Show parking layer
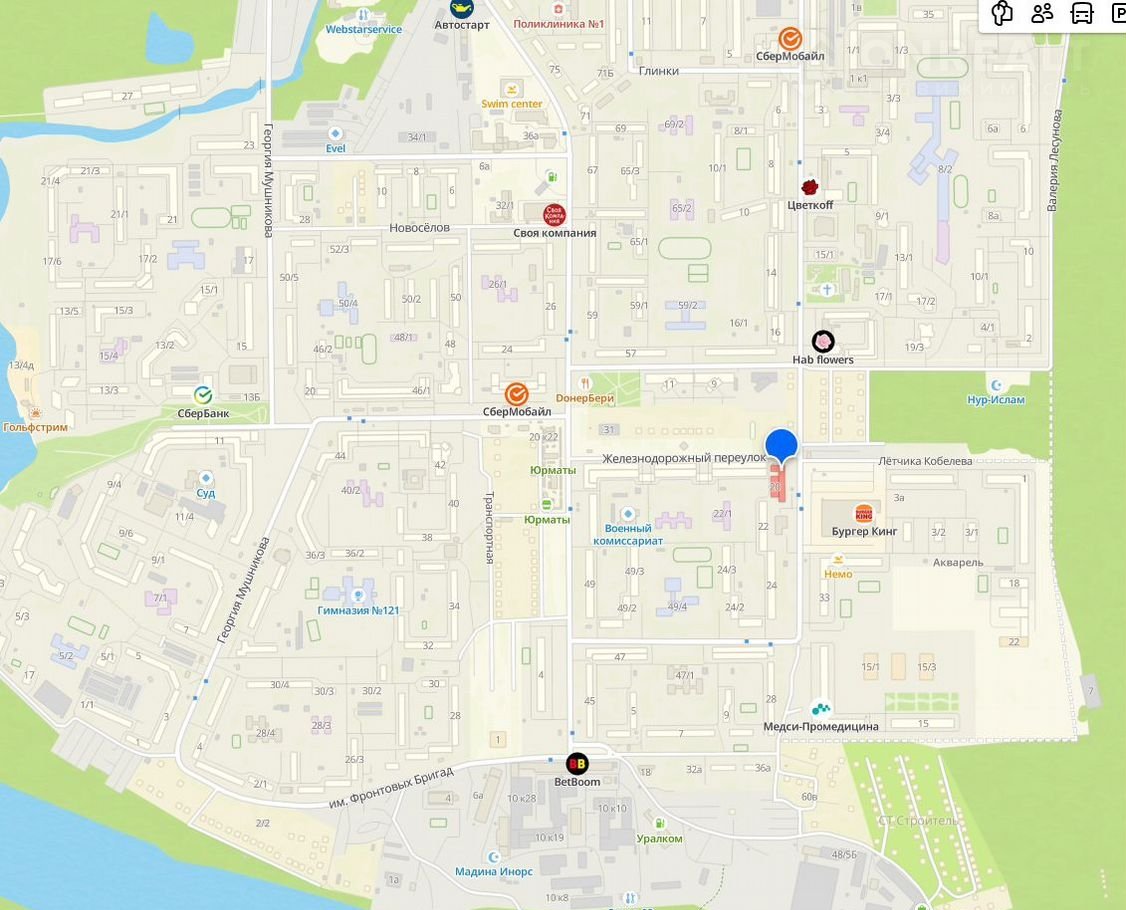The image size is (1126, 910). (x=1118, y=12)
